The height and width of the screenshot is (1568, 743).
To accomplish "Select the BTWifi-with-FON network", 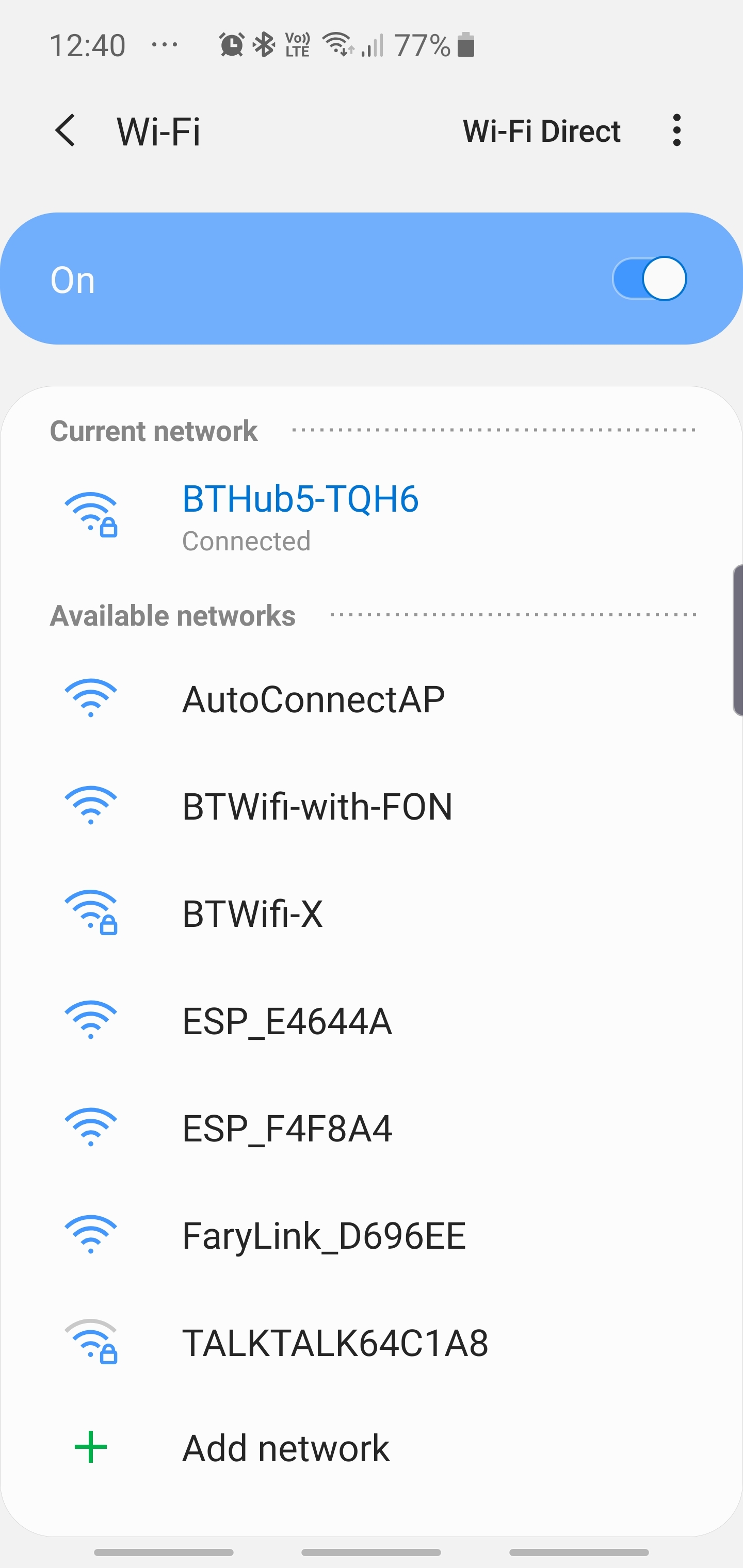I will (317, 807).
